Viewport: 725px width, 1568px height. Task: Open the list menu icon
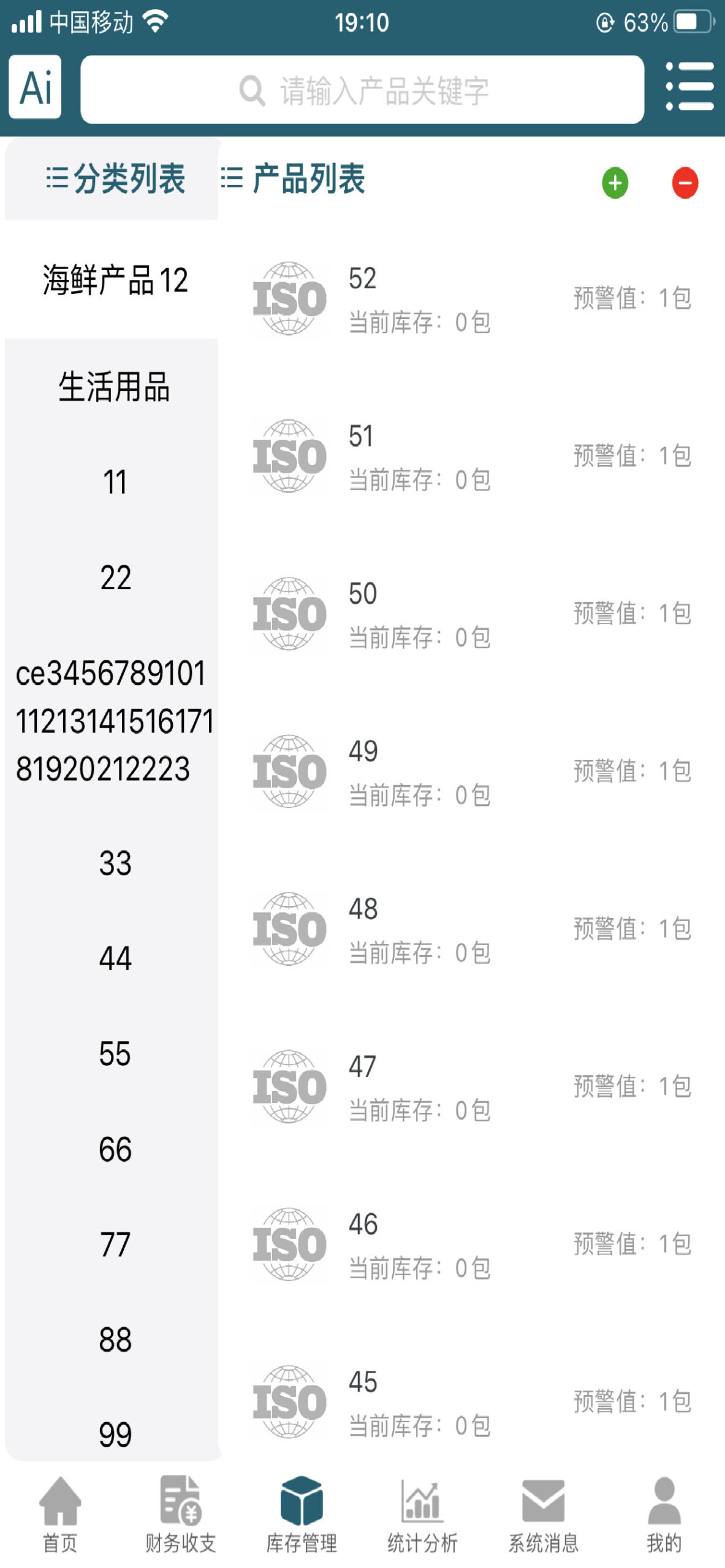point(689,87)
